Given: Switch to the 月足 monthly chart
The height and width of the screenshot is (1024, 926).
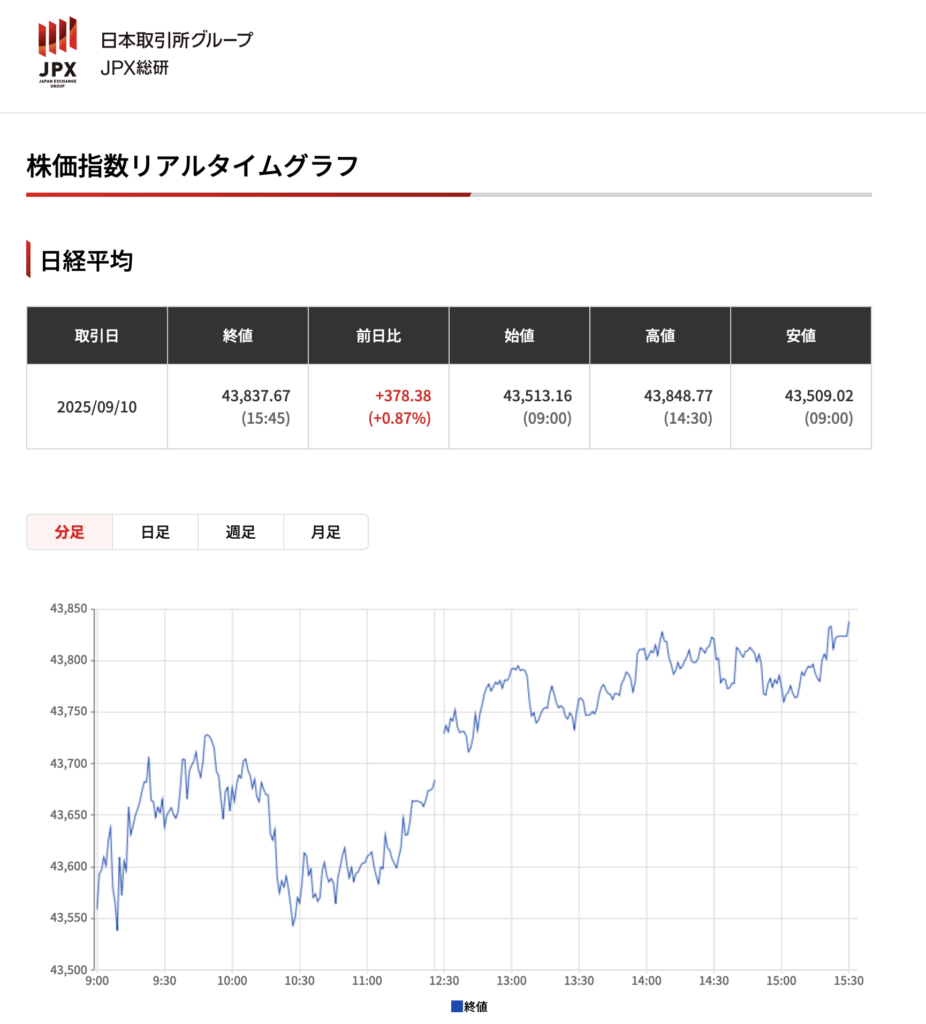Looking at the screenshot, I should (x=326, y=532).
